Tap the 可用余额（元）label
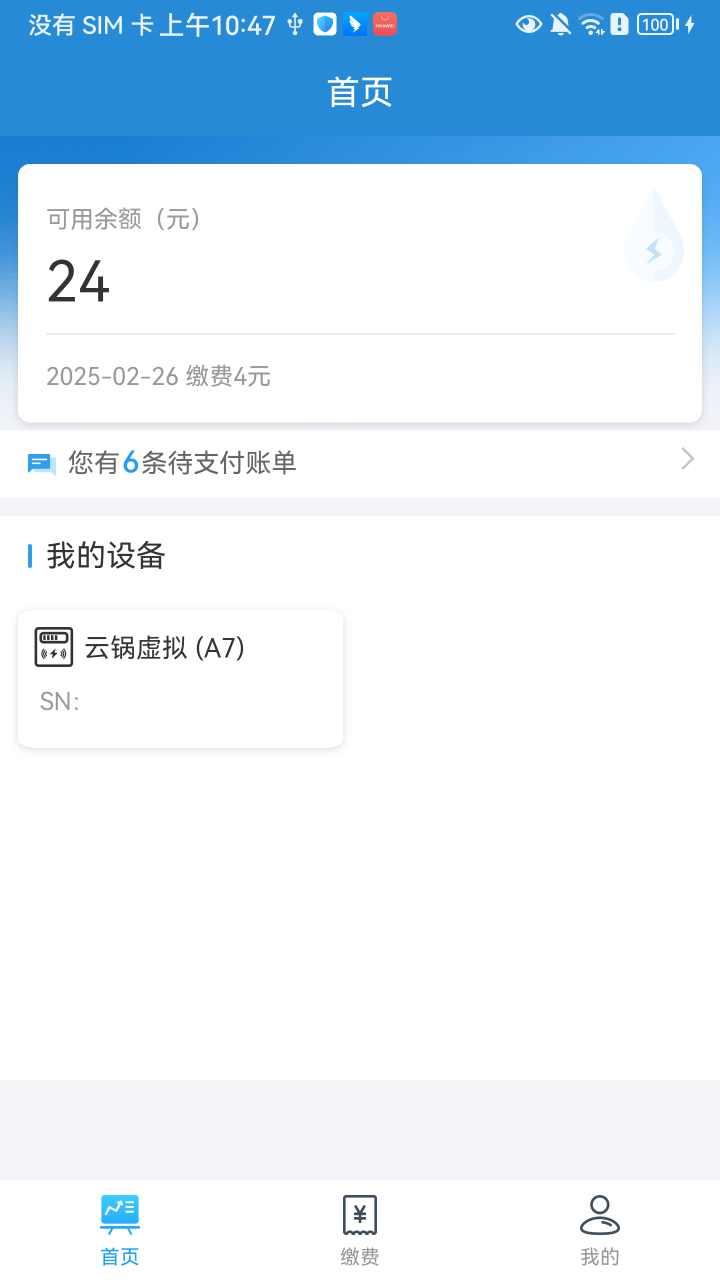The height and width of the screenshot is (1280, 720). pos(122,219)
